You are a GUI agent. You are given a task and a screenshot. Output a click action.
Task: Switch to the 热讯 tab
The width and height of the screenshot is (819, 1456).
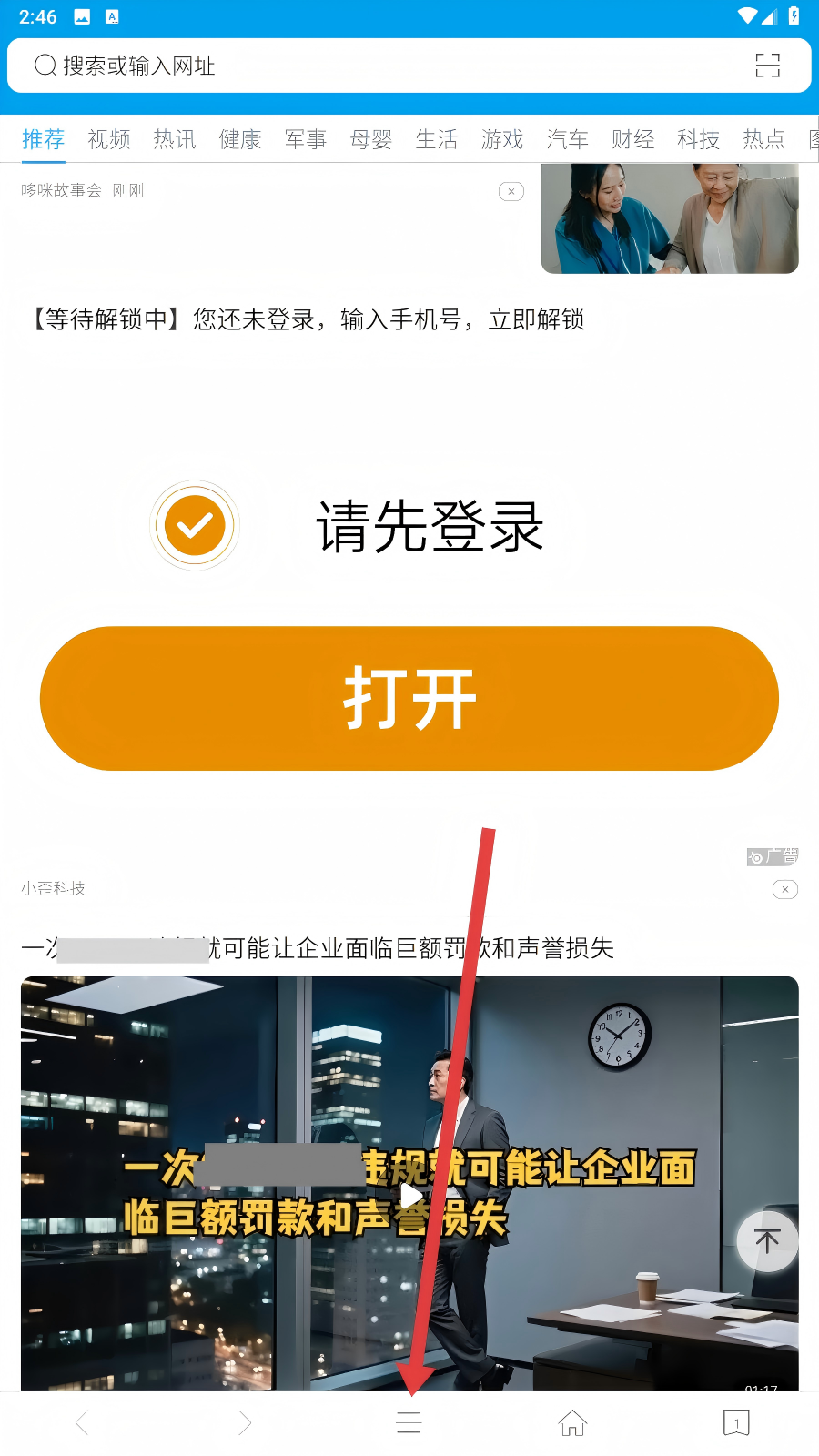click(x=175, y=139)
